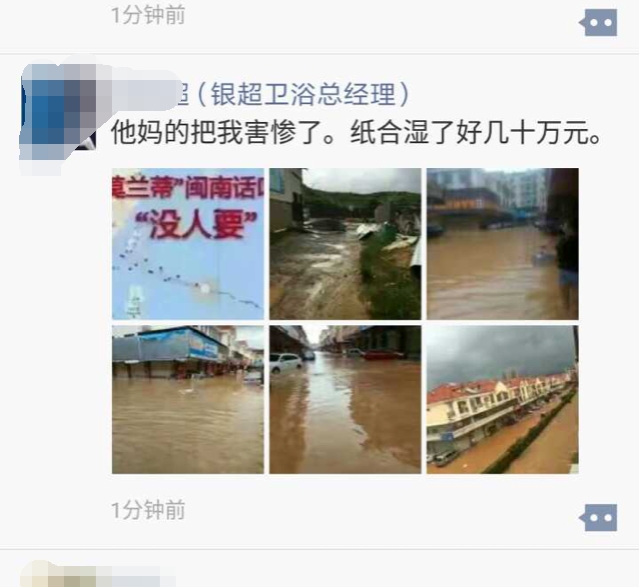
Task: View photo of flooded blue-sign storefront
Action: pyautogui.click(x=188, y=399)
